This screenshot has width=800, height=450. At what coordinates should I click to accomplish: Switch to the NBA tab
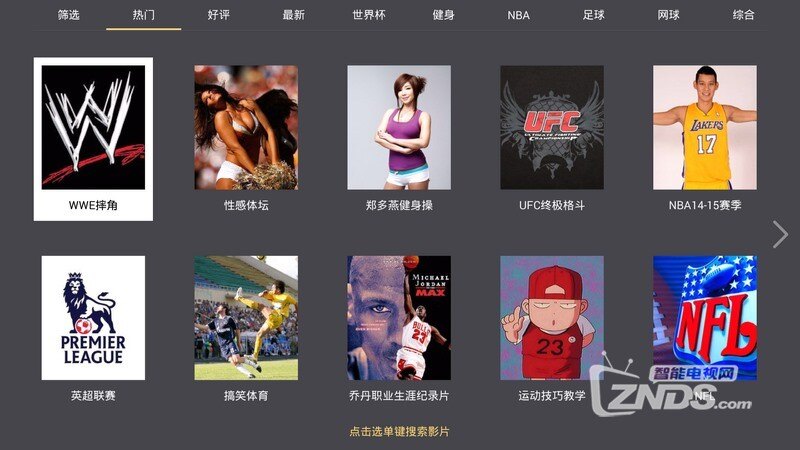519,15
